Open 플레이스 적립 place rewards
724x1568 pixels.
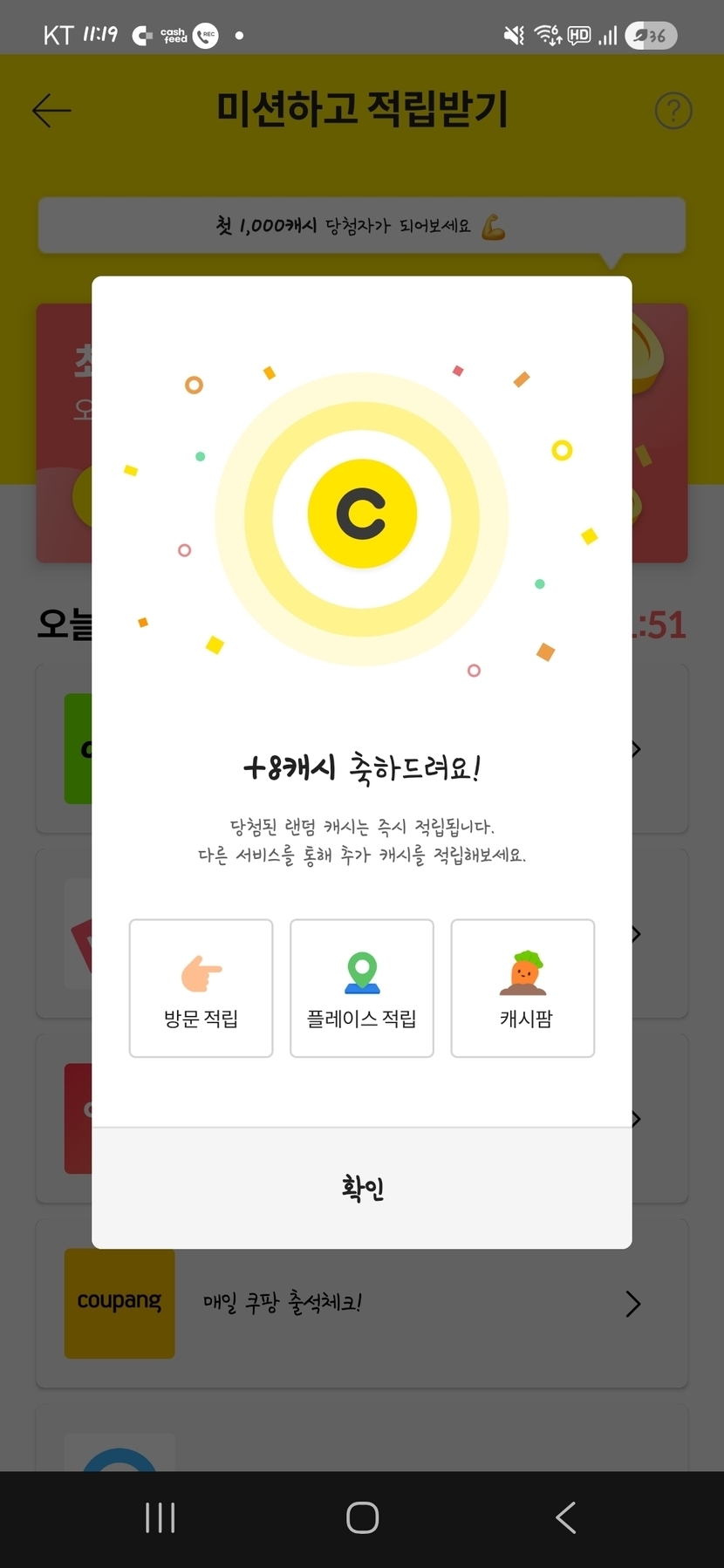point(362,988)
